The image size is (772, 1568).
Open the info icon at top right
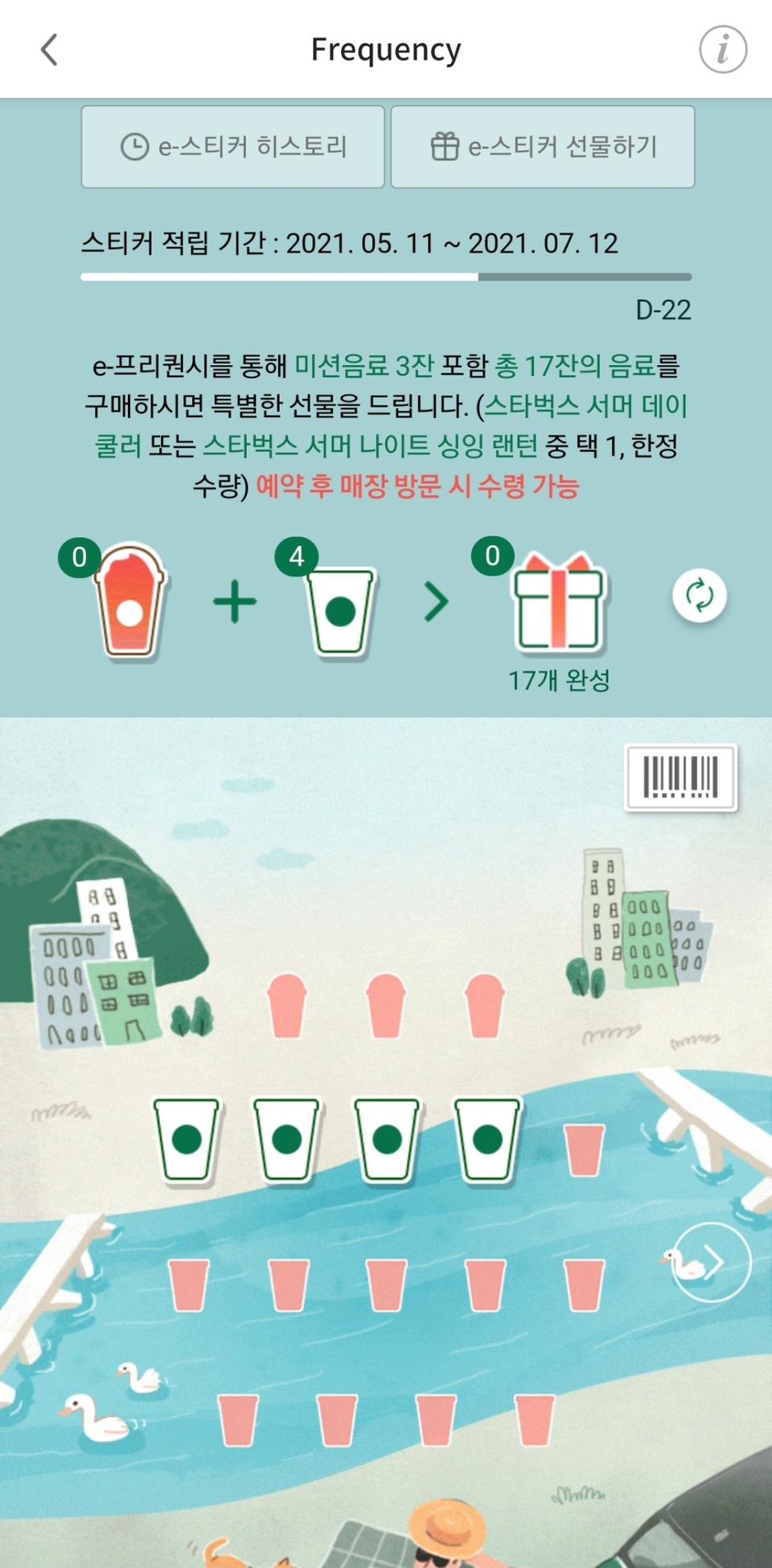coord(722,48)
